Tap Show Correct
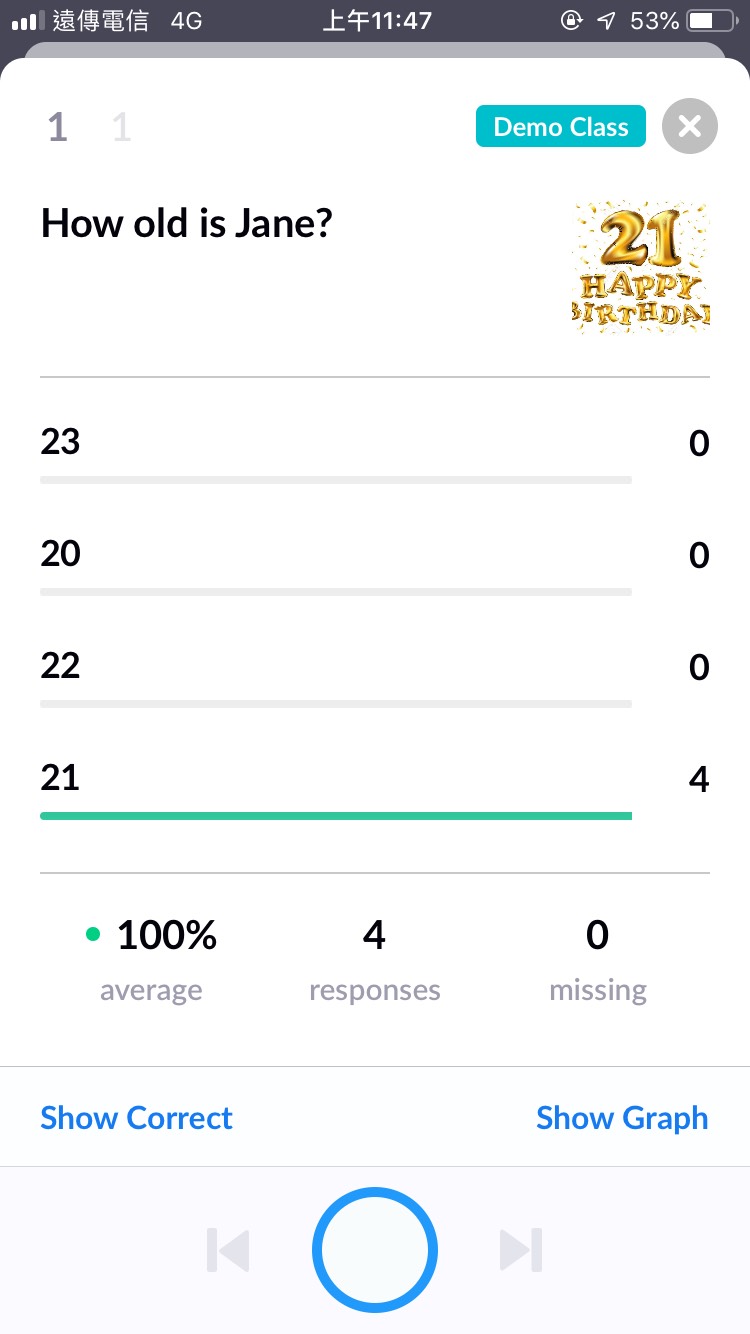Viewport: 750px width, 1334px height. point(136,1117)
